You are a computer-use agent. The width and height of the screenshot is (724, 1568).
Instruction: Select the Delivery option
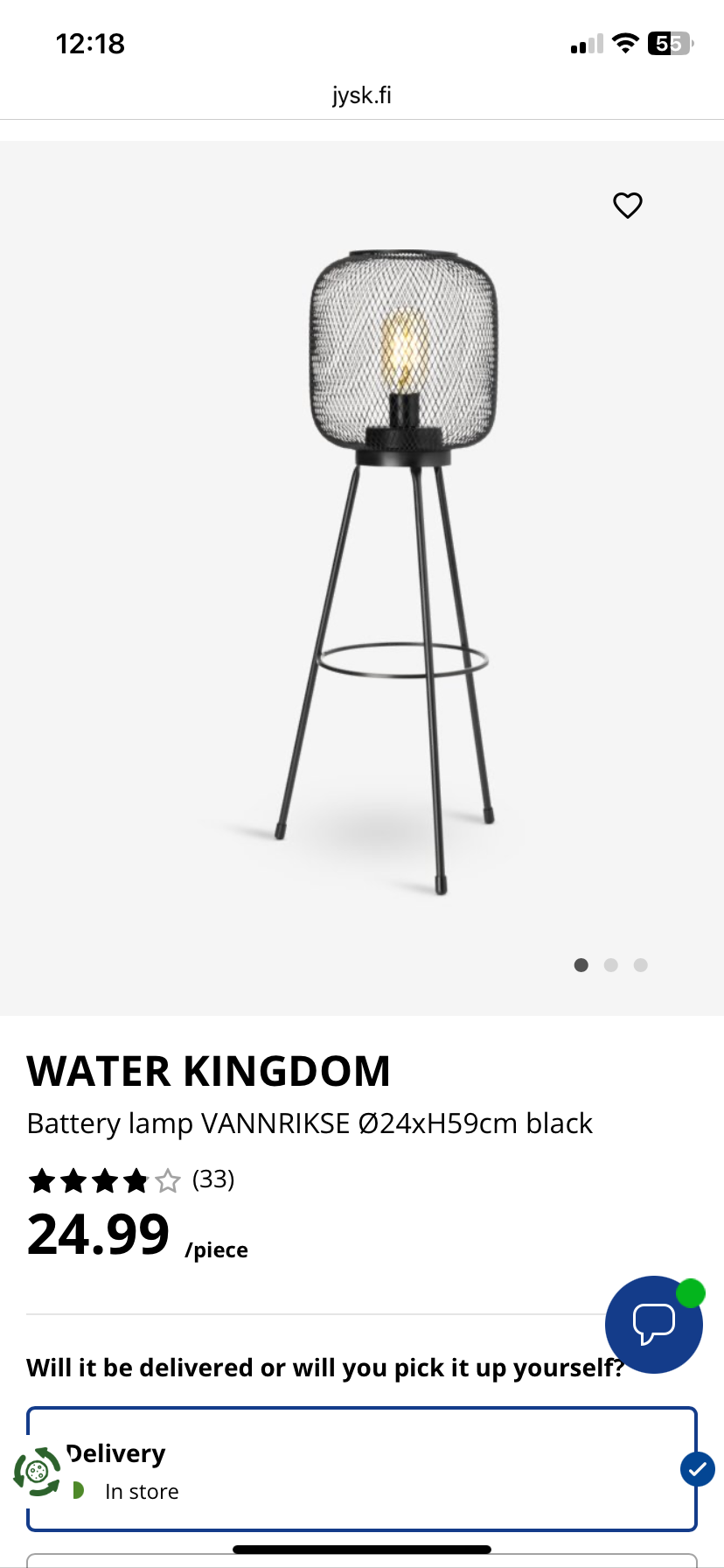pyautogui.click(x=362, y=1469)
